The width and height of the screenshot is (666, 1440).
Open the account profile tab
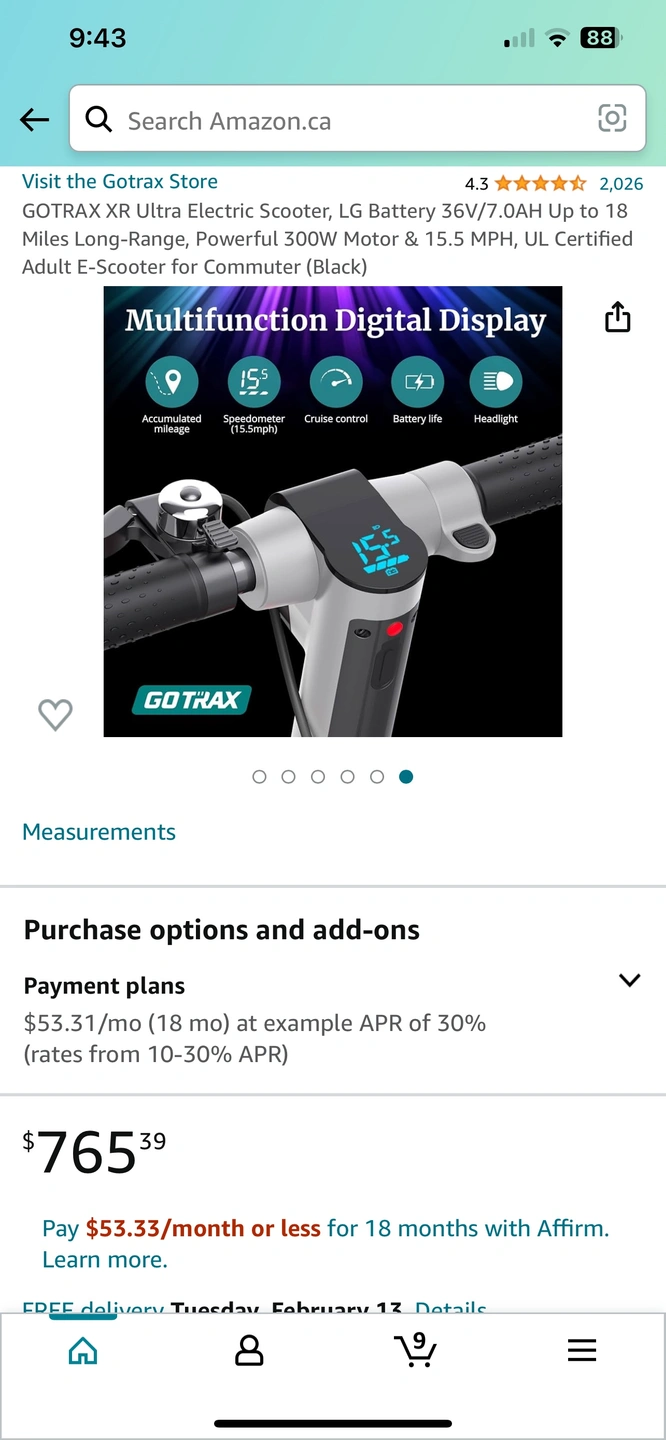(x=249, y=1351)
